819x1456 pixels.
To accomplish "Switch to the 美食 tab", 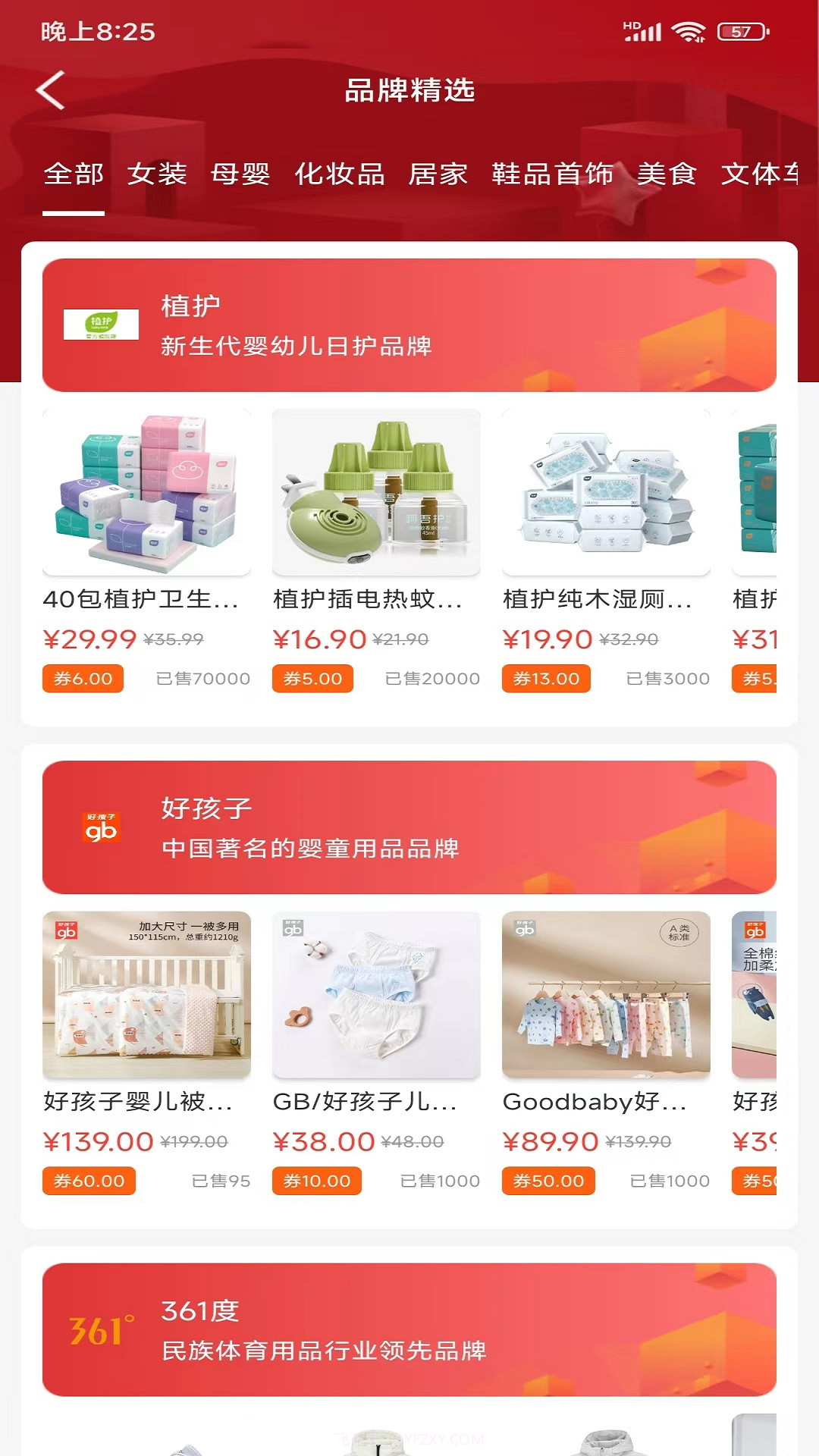I will (668, 175).
